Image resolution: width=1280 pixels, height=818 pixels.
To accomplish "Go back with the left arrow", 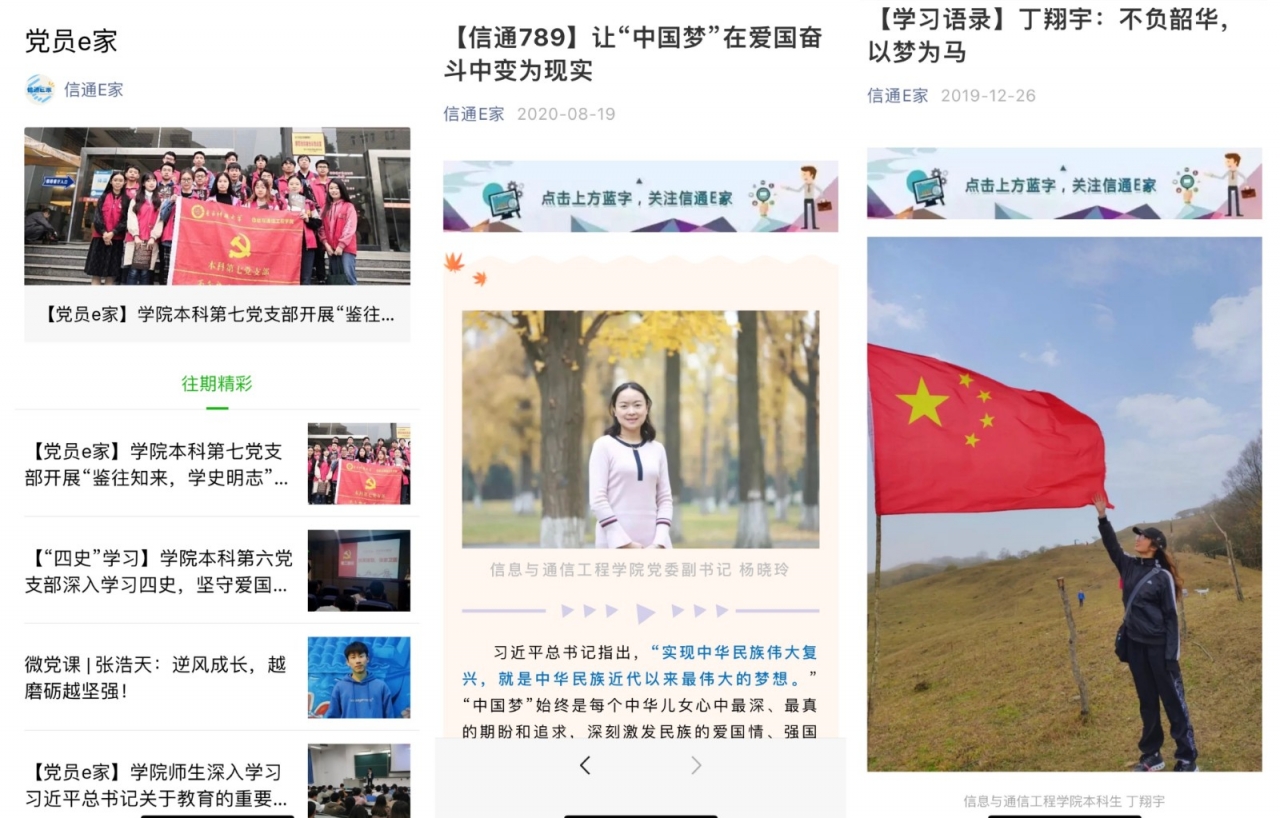I will 585,766.
